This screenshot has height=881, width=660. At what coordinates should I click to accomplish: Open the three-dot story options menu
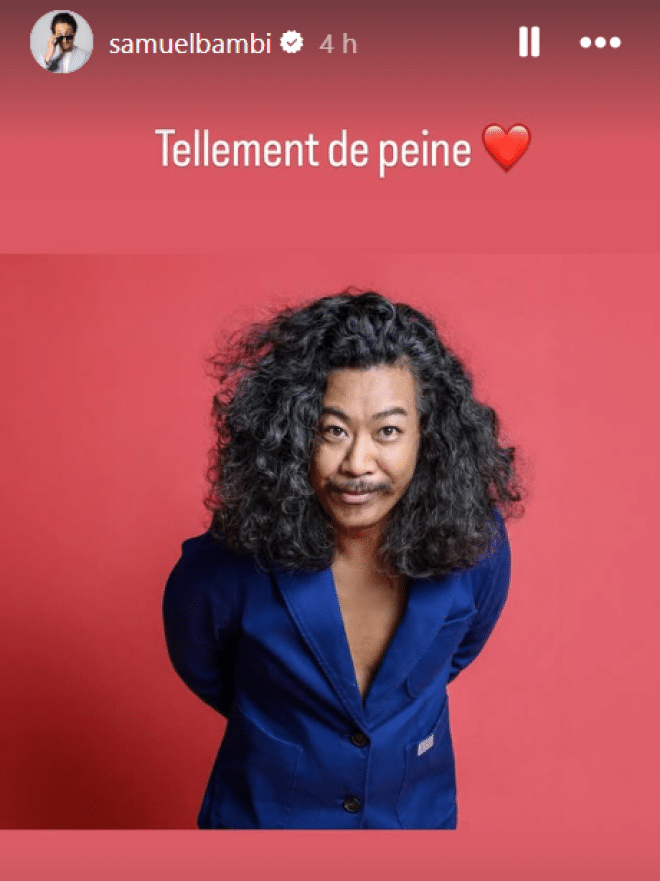tap(600, 43)
